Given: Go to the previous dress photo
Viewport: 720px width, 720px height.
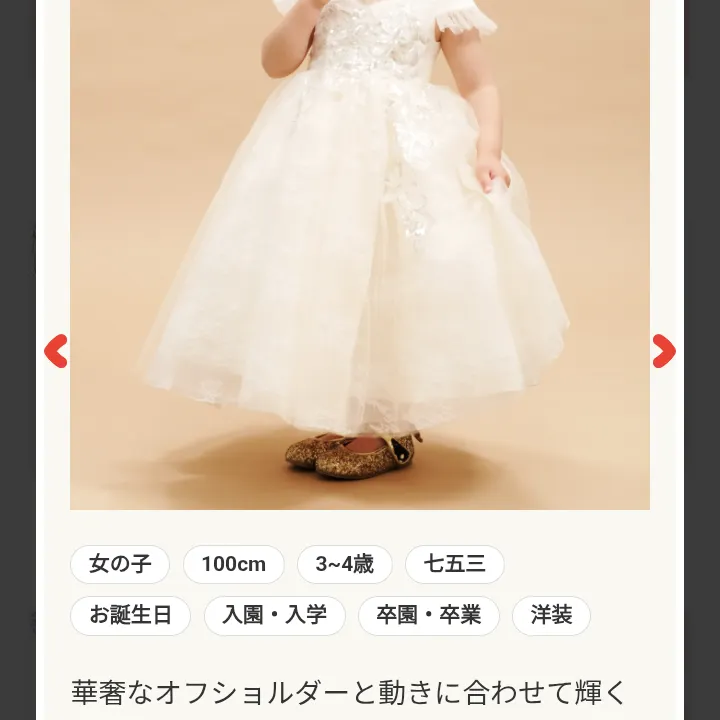Looking at the screenshot, I should tap(56, 351).
